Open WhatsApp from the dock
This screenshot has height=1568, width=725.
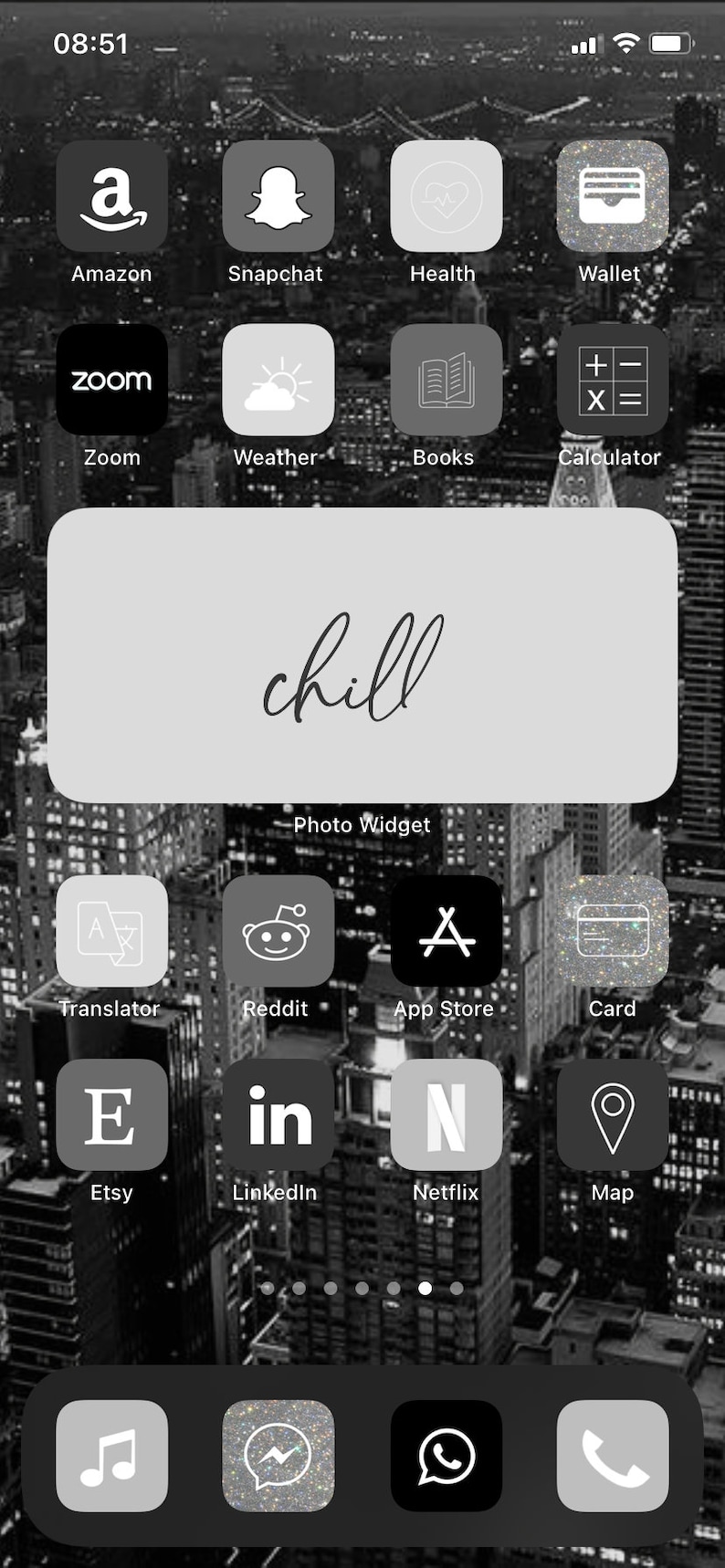coord(447,1456)
